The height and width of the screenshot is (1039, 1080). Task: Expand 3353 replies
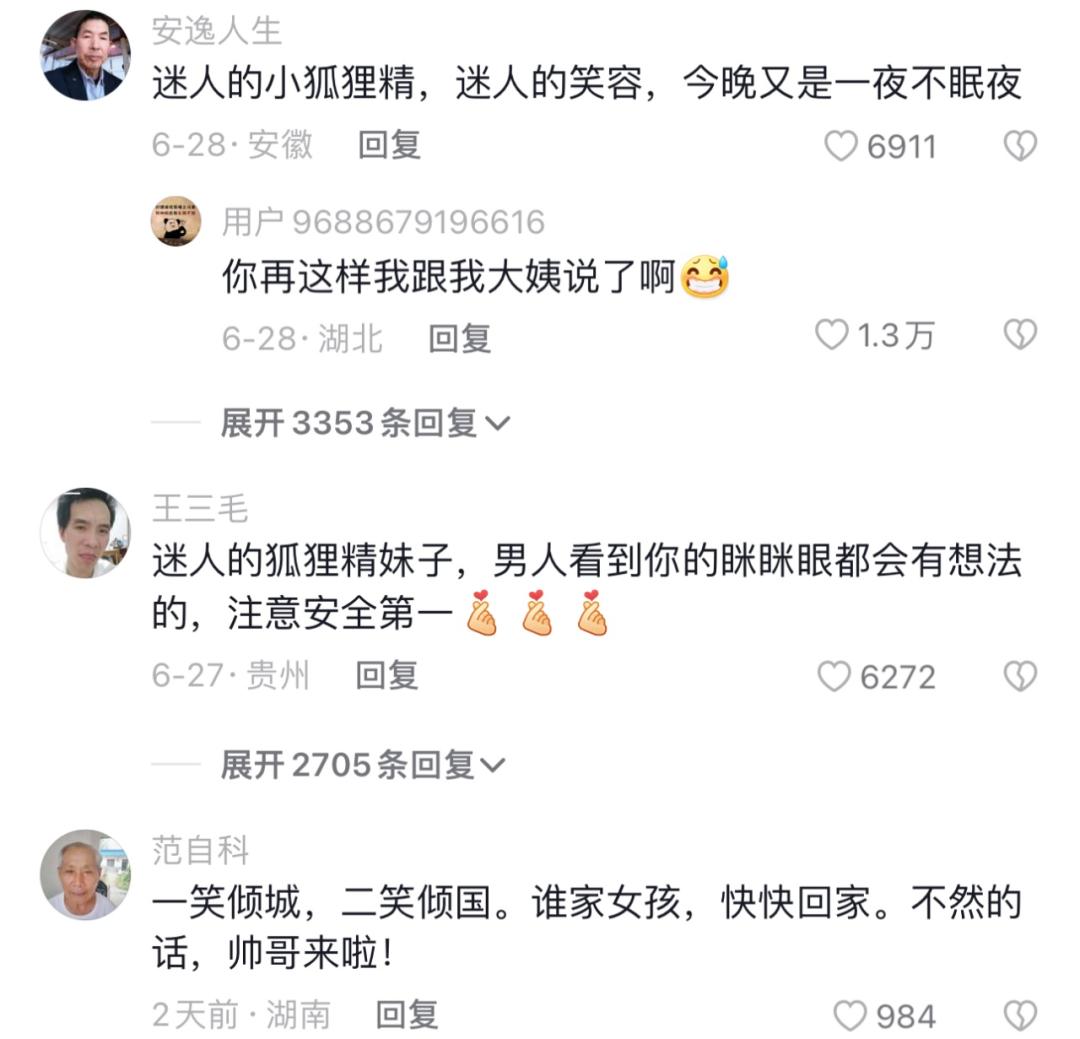click(x=365, y=424)
